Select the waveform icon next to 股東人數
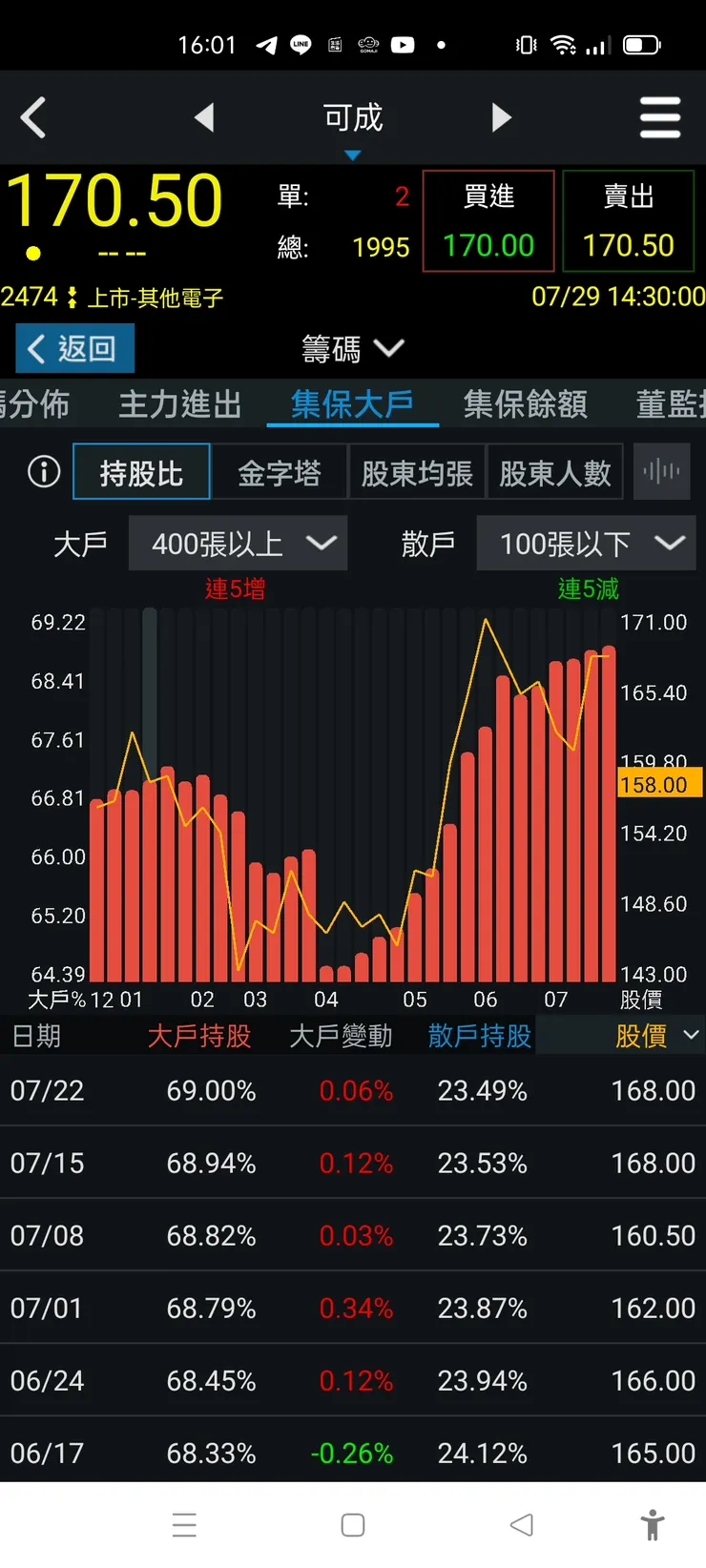The image size is (706, 1568). [x=662, y=471]
